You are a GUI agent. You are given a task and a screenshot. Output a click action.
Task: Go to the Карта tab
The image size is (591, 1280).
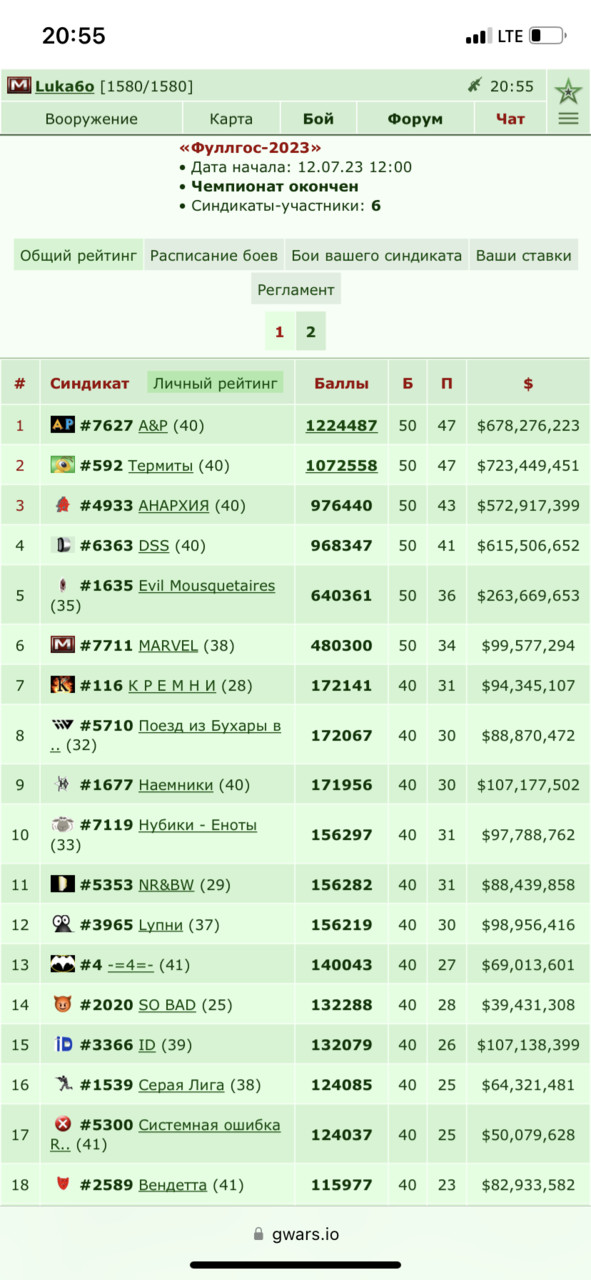click(231, 119)
